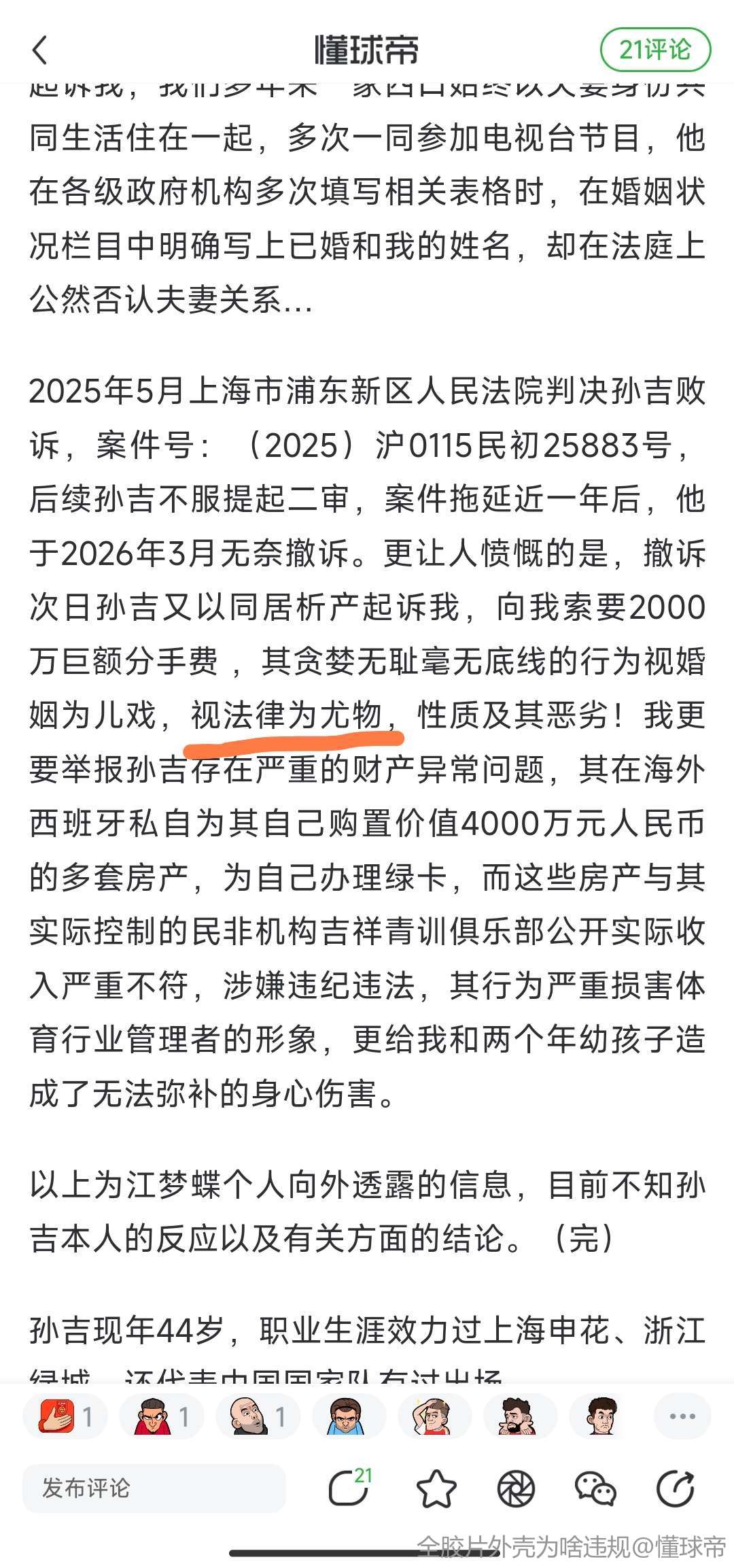This screenshot has height=1568, width=734.
Task: Share to WeChat Moments via the shutter icon
Action: pyautogui.click(x=517, y=1489)
